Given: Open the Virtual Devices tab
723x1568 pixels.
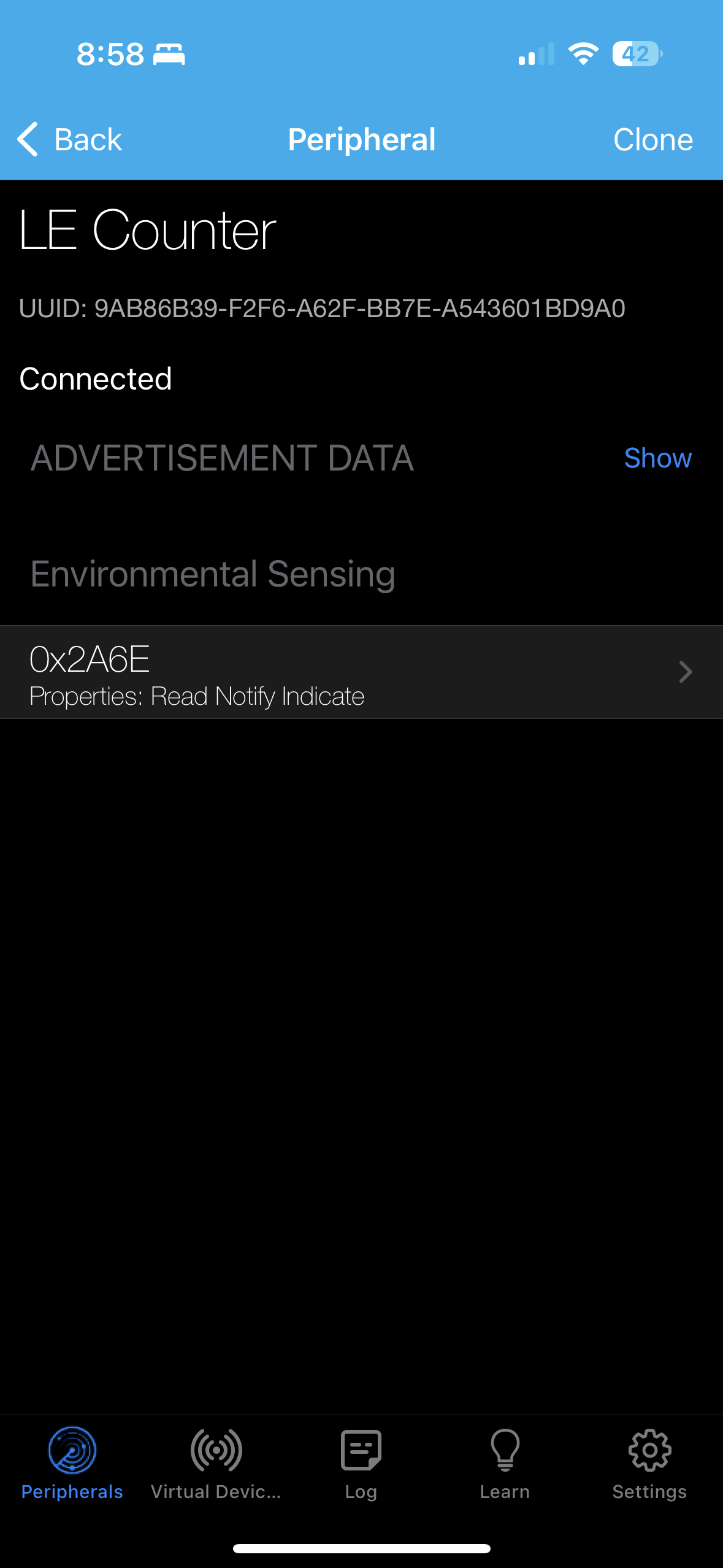Looking at the screenshot, I should coord(216,1463).
